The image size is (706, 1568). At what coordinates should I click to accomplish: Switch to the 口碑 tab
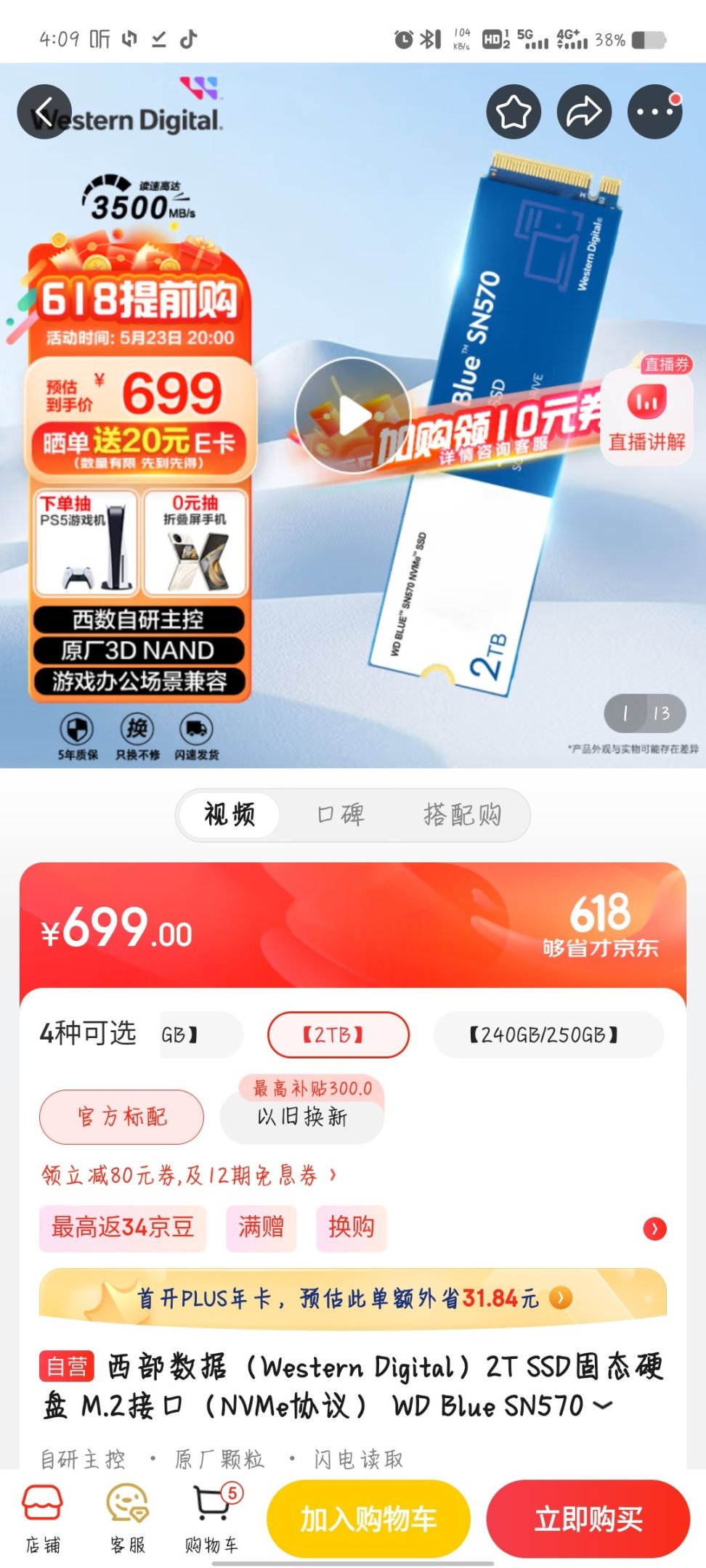(341, 814)
